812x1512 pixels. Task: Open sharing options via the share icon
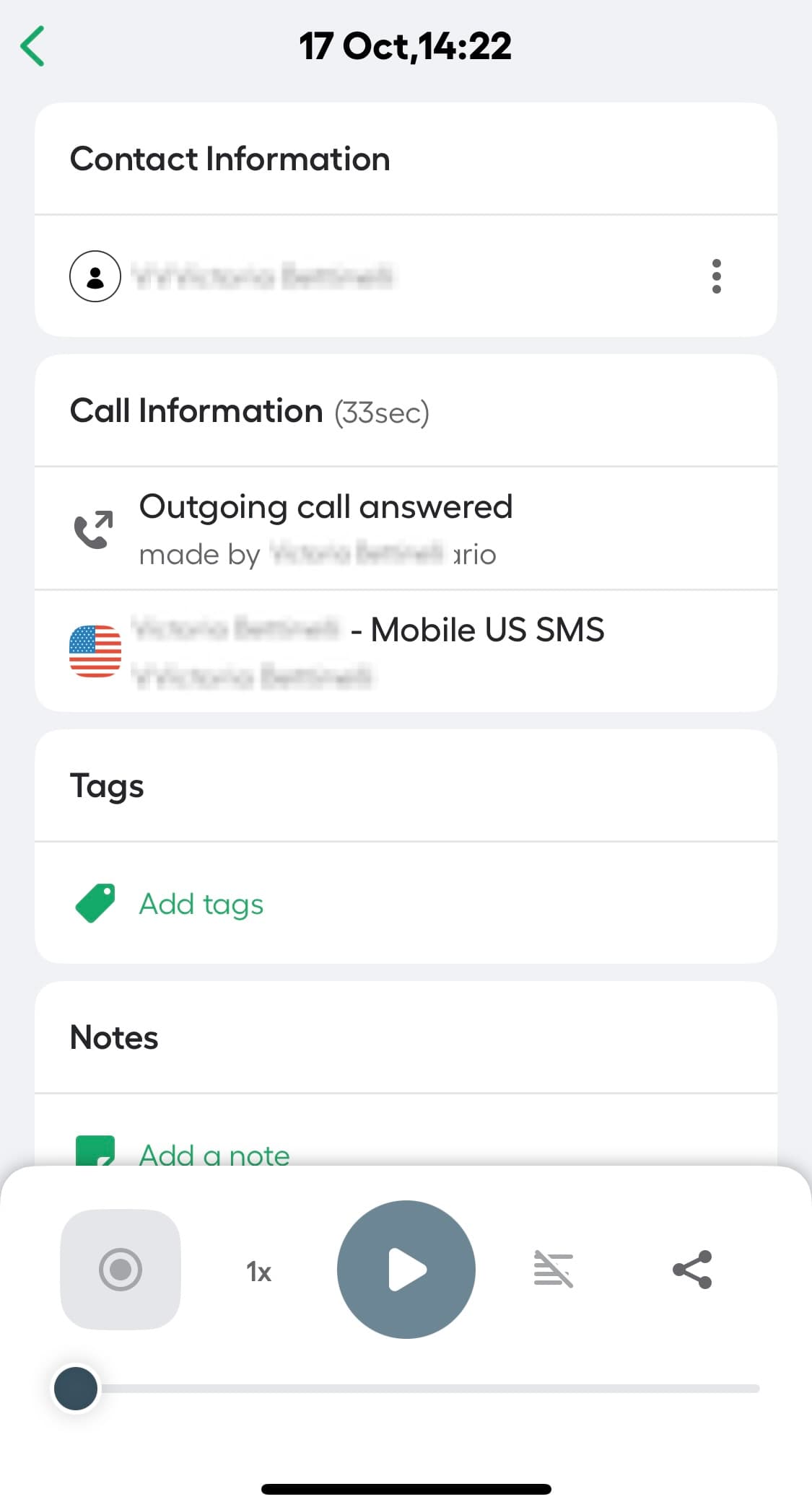tap(691, 1270)
